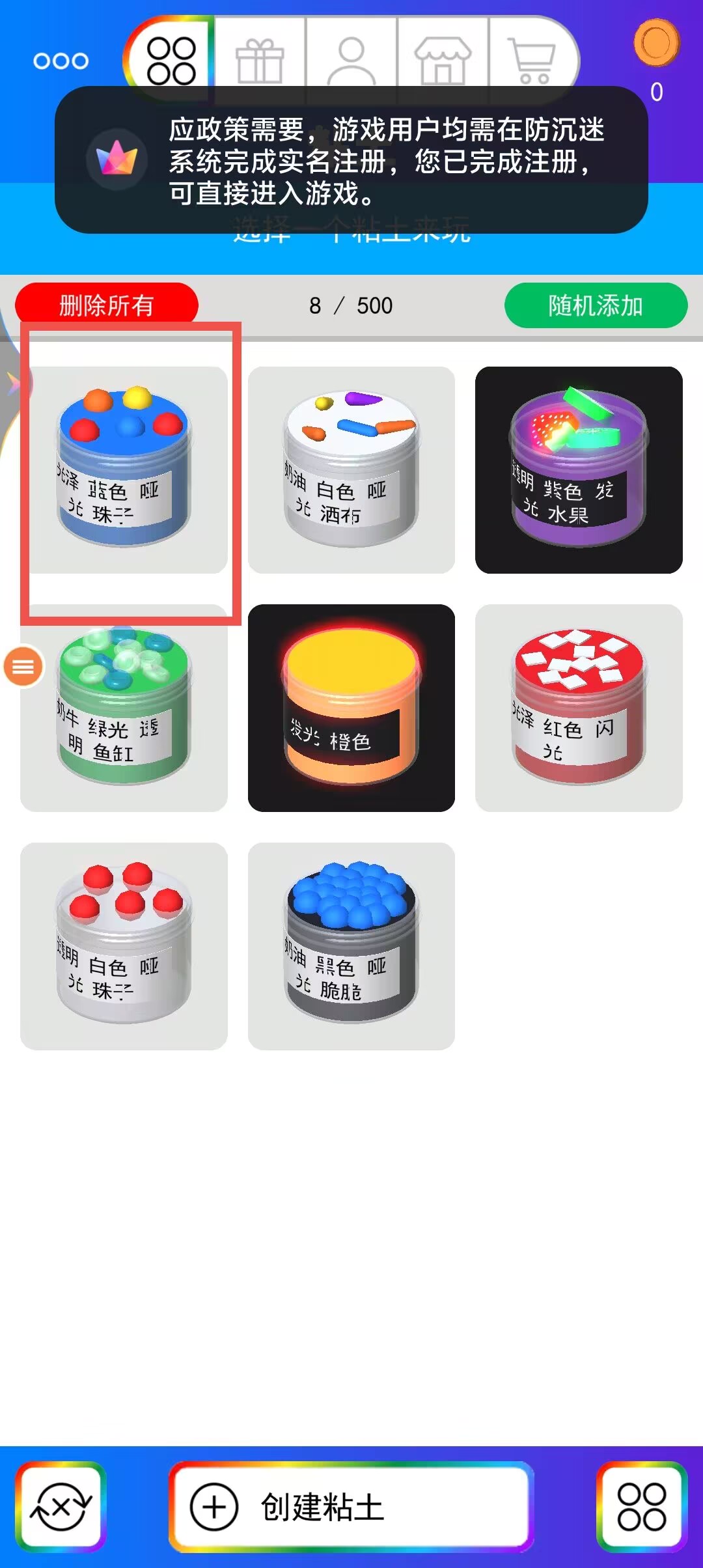
Task: Tap the green 随机添加 button
Action: [596, 305]
